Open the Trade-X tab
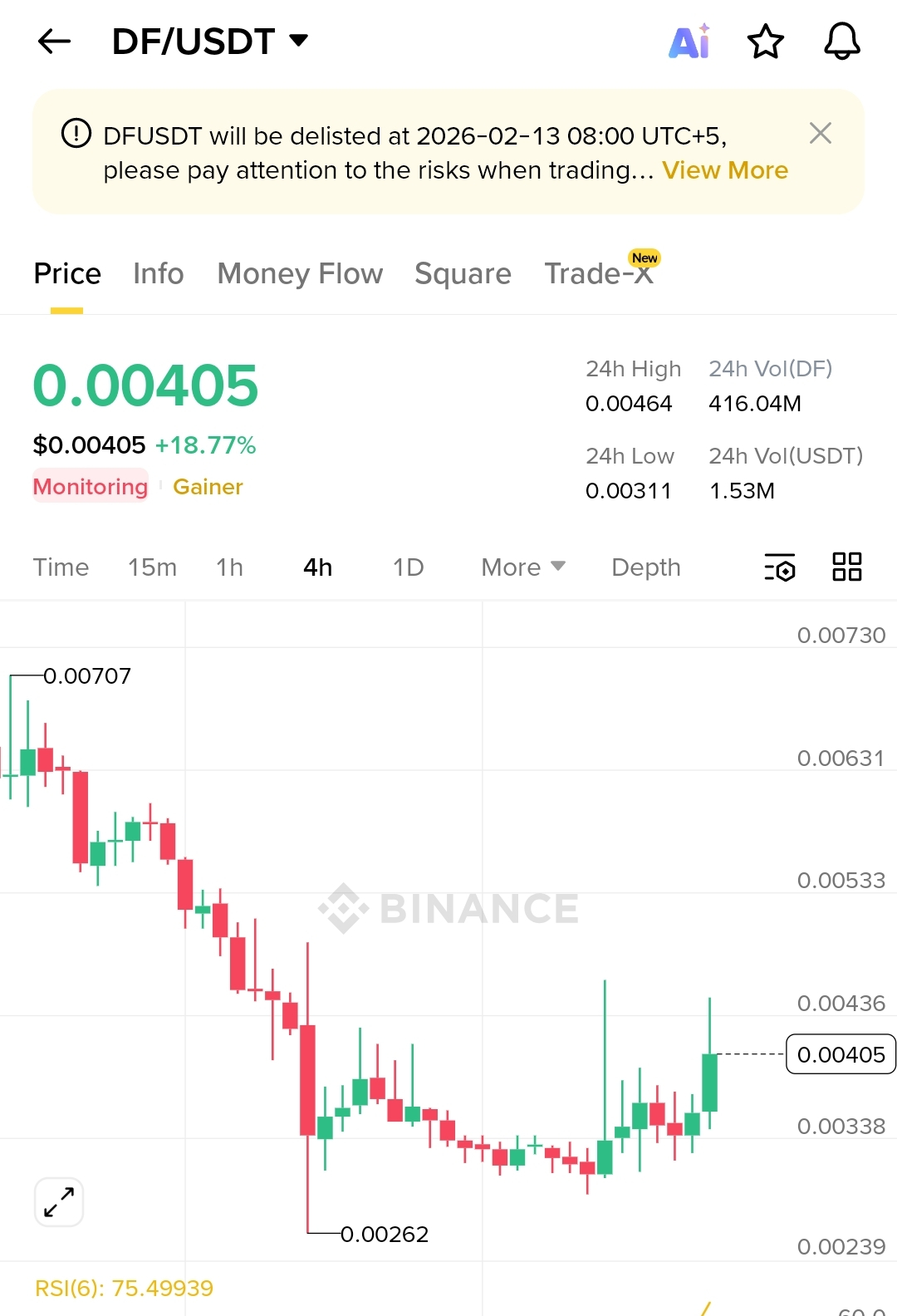The height and width of the screenshot is (1316, 897). coord(599,273)
